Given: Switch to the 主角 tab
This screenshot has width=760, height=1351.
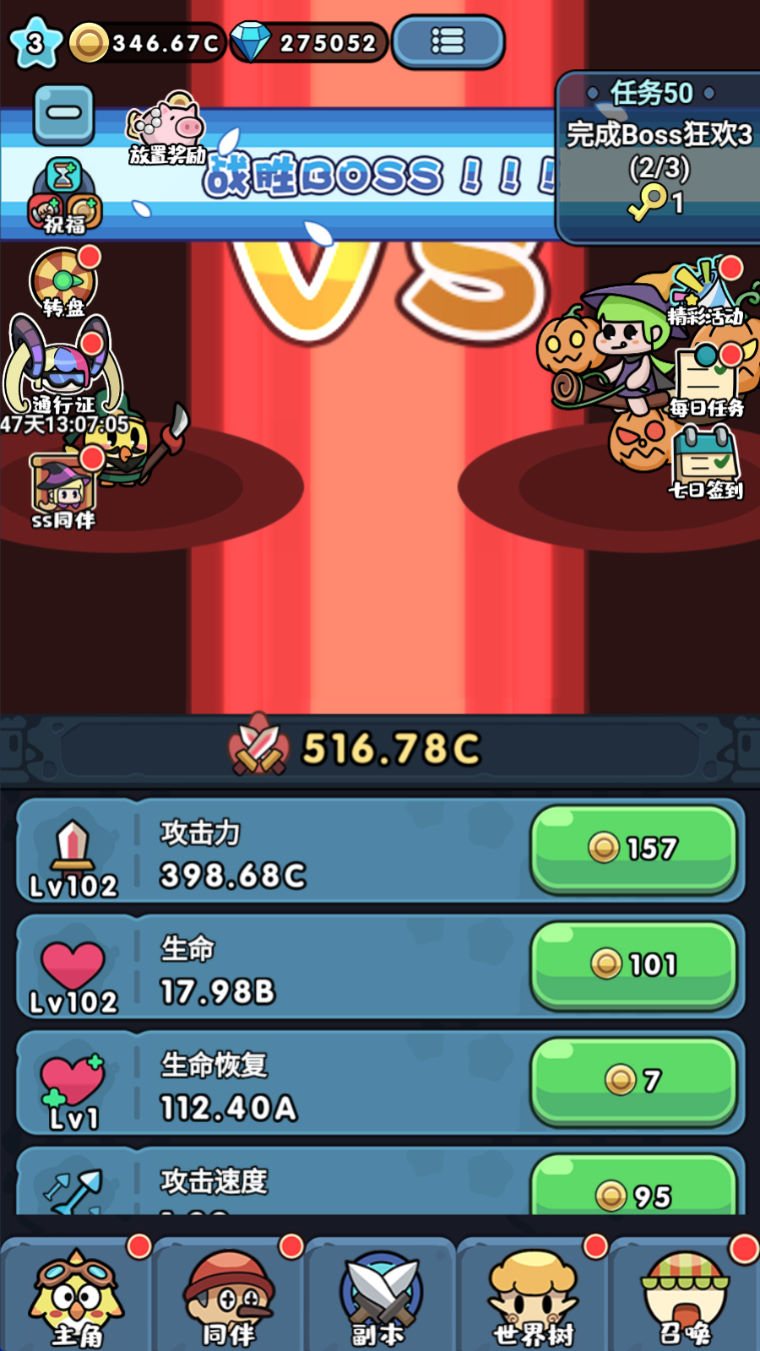Looking at the screenshot, I should 77,1297.
